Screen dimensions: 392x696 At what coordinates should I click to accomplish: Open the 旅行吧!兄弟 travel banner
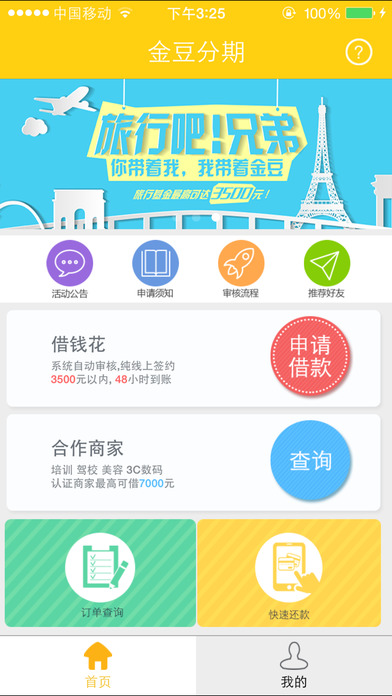click(196, 154)
